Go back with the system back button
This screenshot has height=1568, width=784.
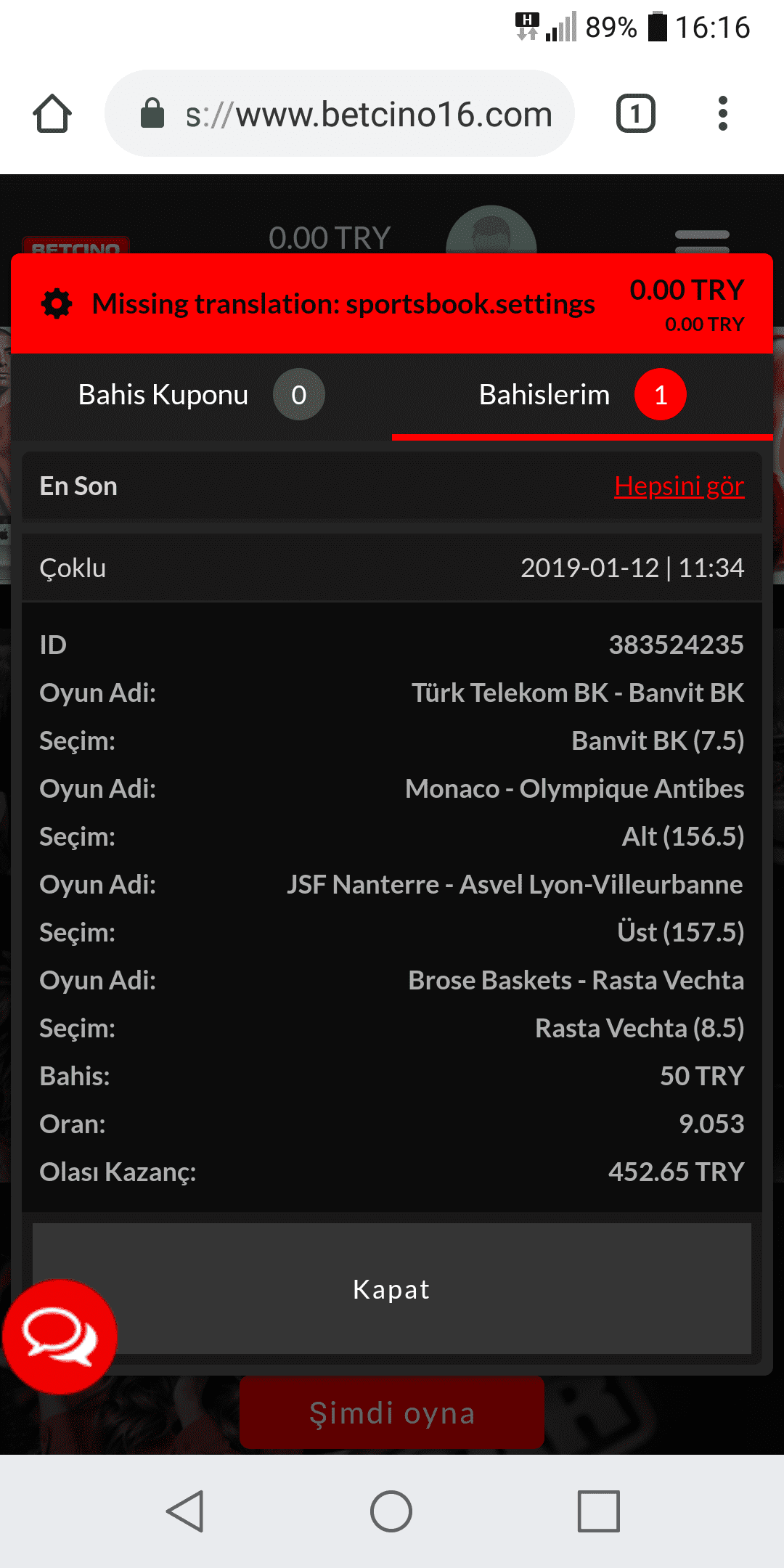tap(185, 1511)
